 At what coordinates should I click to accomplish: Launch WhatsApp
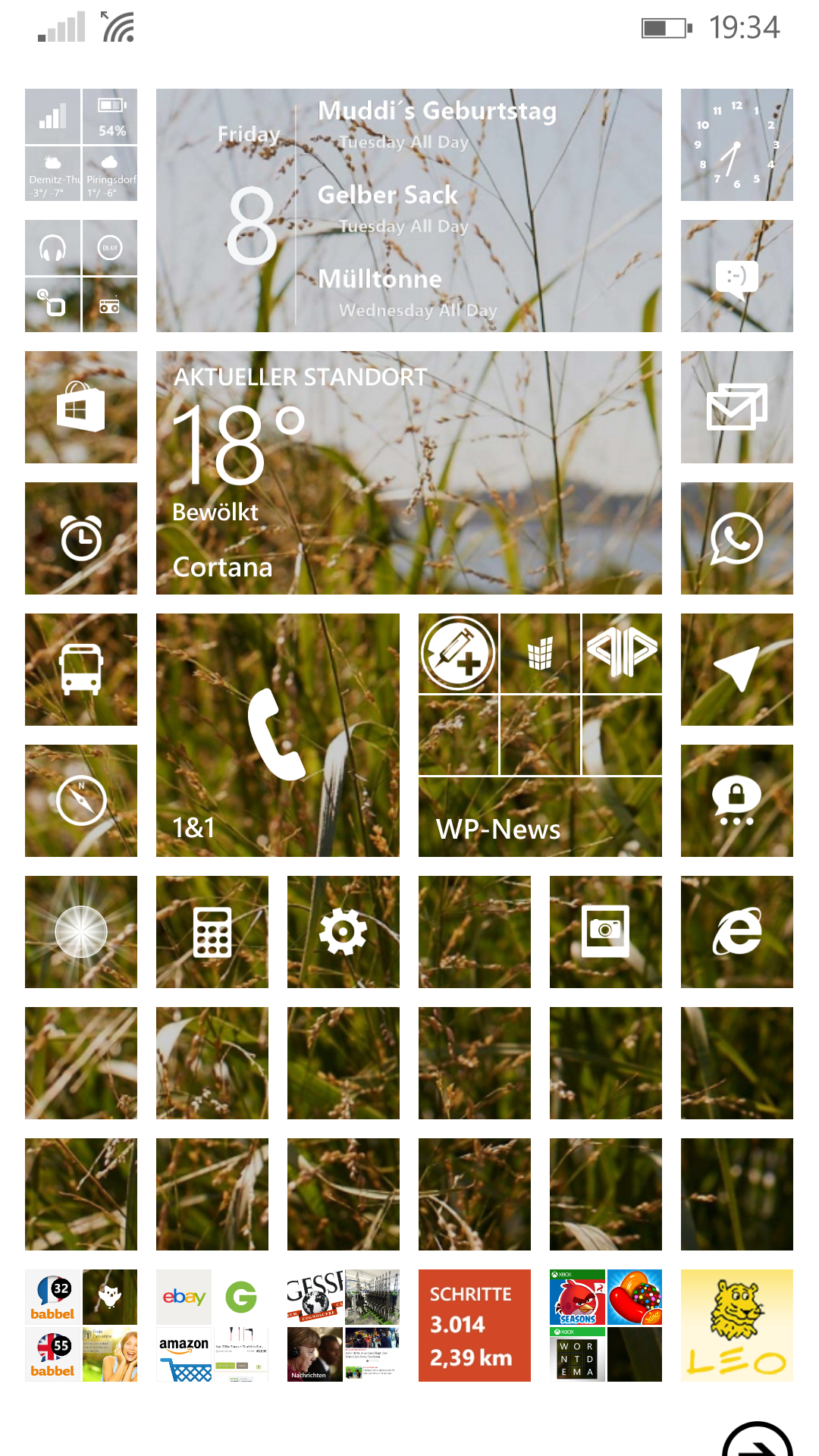[736, 538]
